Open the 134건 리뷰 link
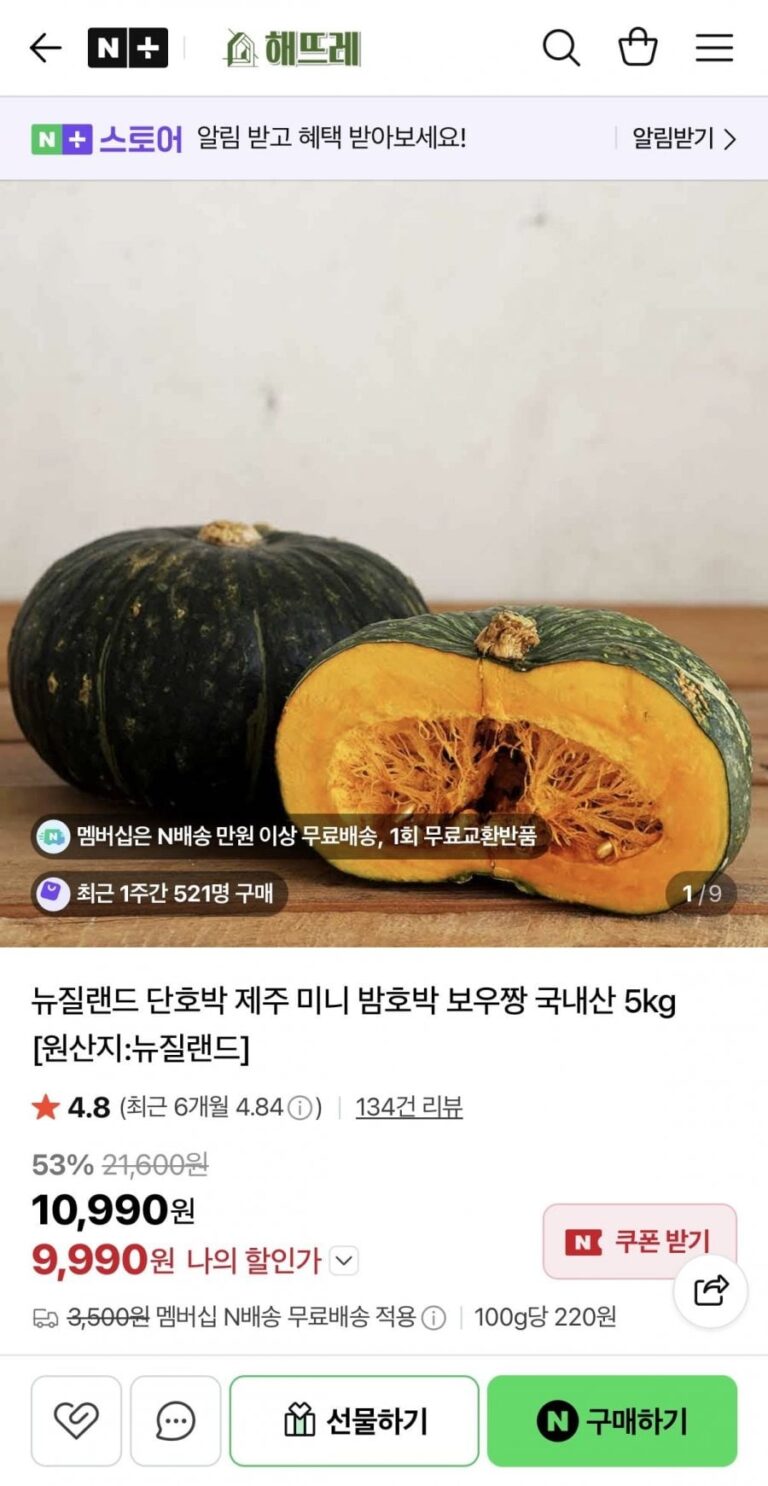Screen dimensions: 768x1486 tap(409, 1107)
